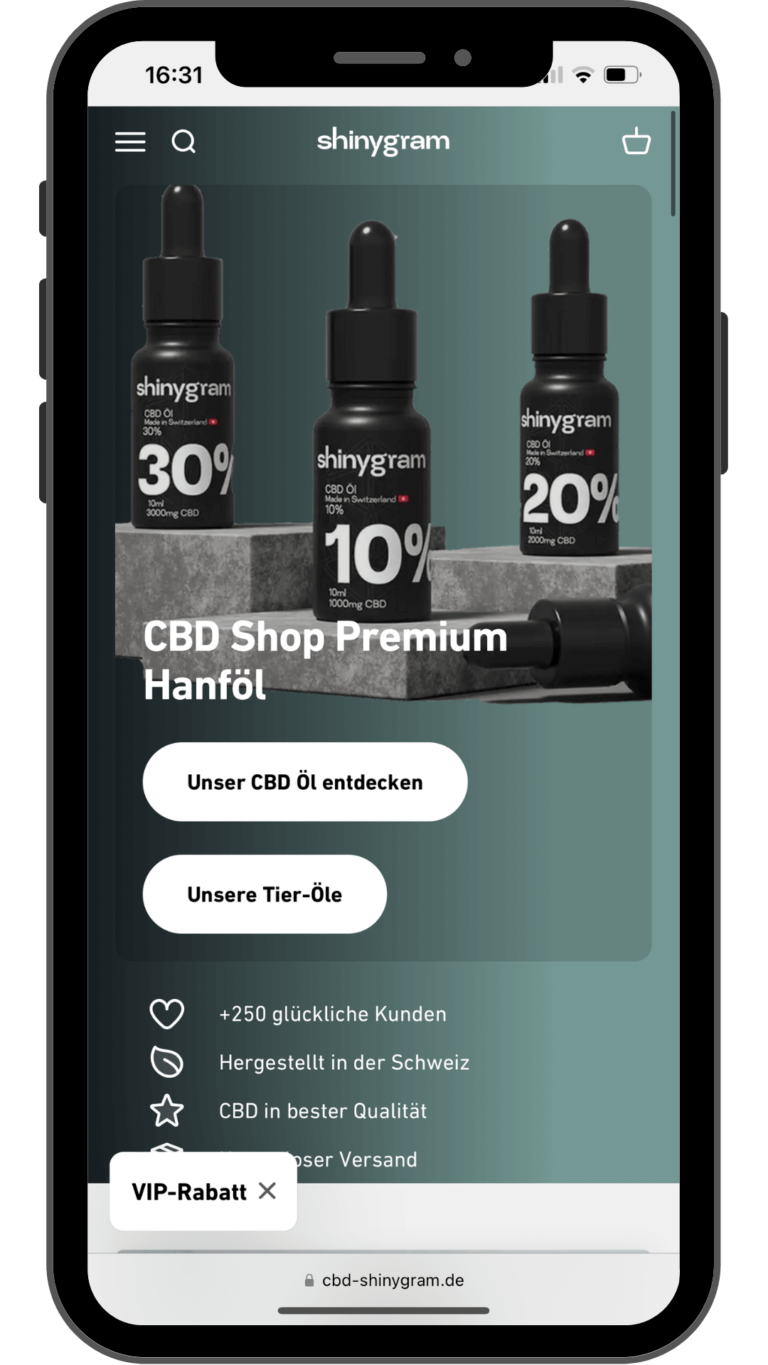The height and width of the screenshot is (1365, 768).
Task: Open the shopping basket icon
Action: [636, 143]
